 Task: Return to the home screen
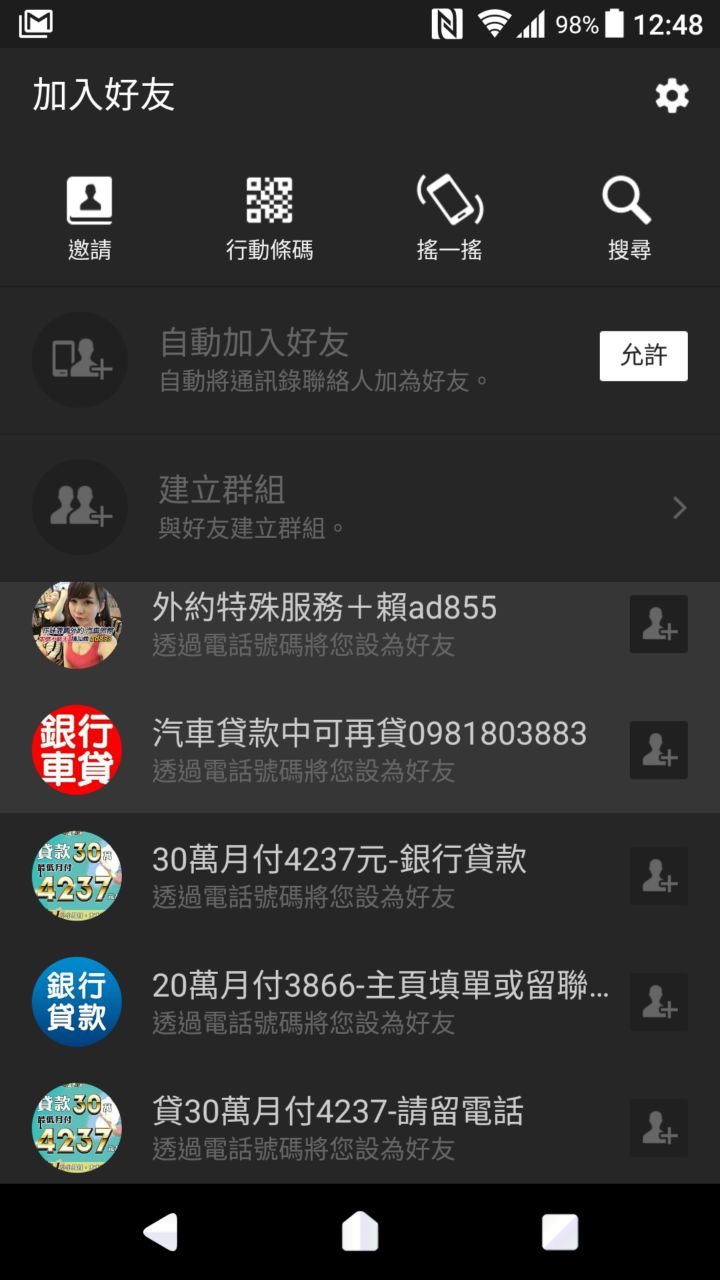(x=360, y=1232)
